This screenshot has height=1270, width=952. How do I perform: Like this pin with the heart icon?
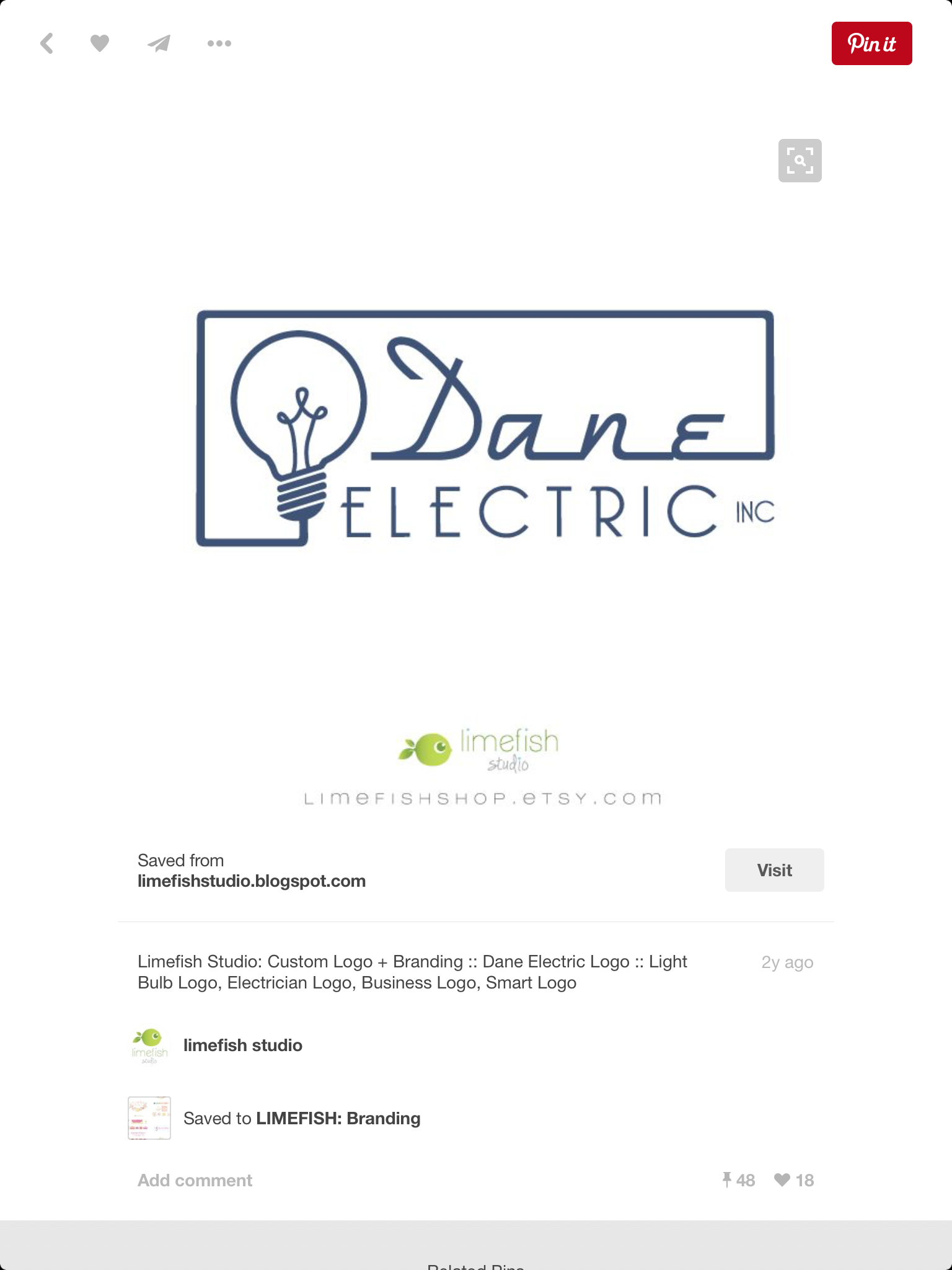99,43
